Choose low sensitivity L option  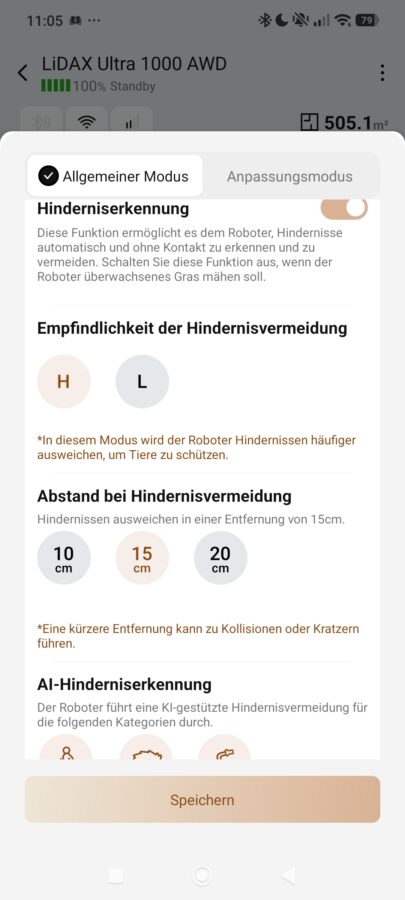tap(142, 381)
